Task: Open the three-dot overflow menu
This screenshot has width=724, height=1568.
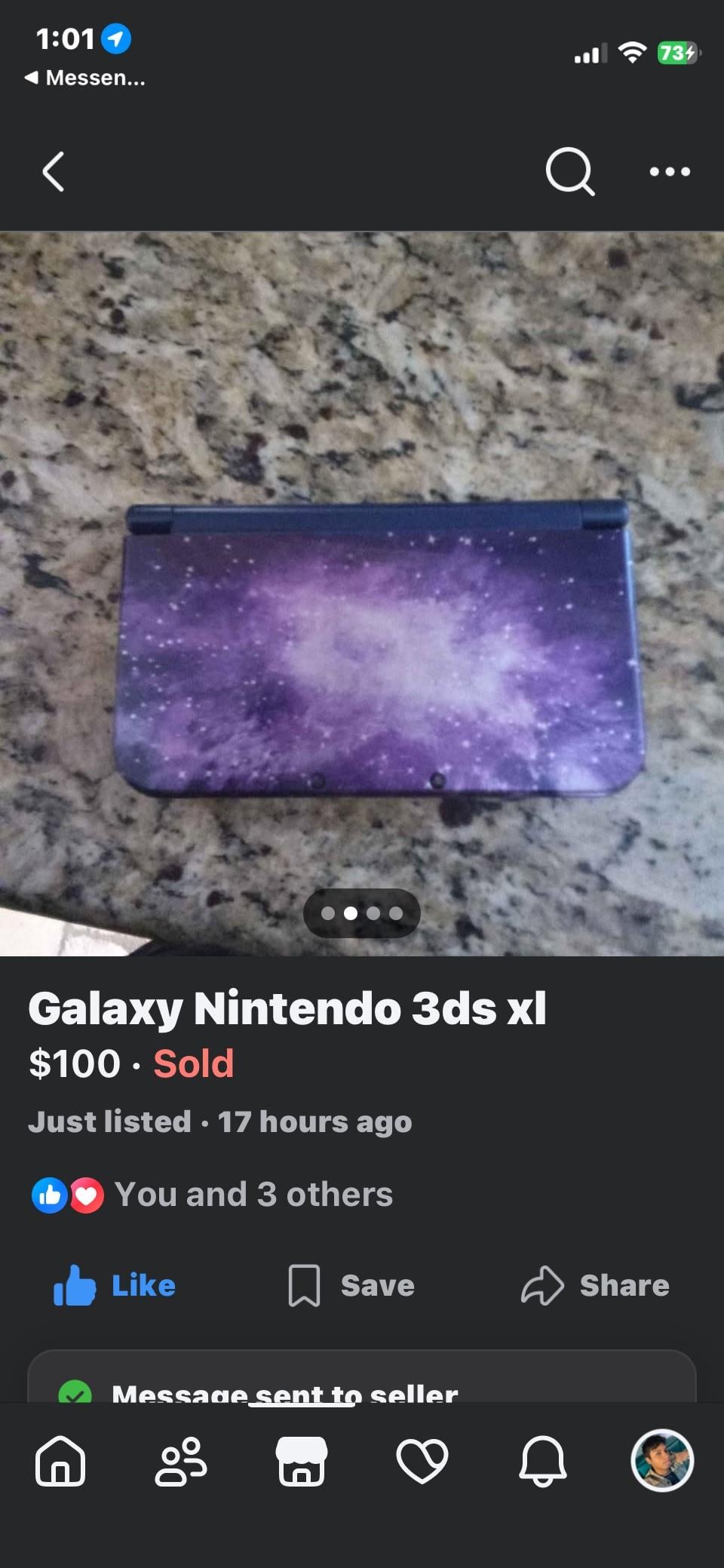Action: tap(670, 172)
